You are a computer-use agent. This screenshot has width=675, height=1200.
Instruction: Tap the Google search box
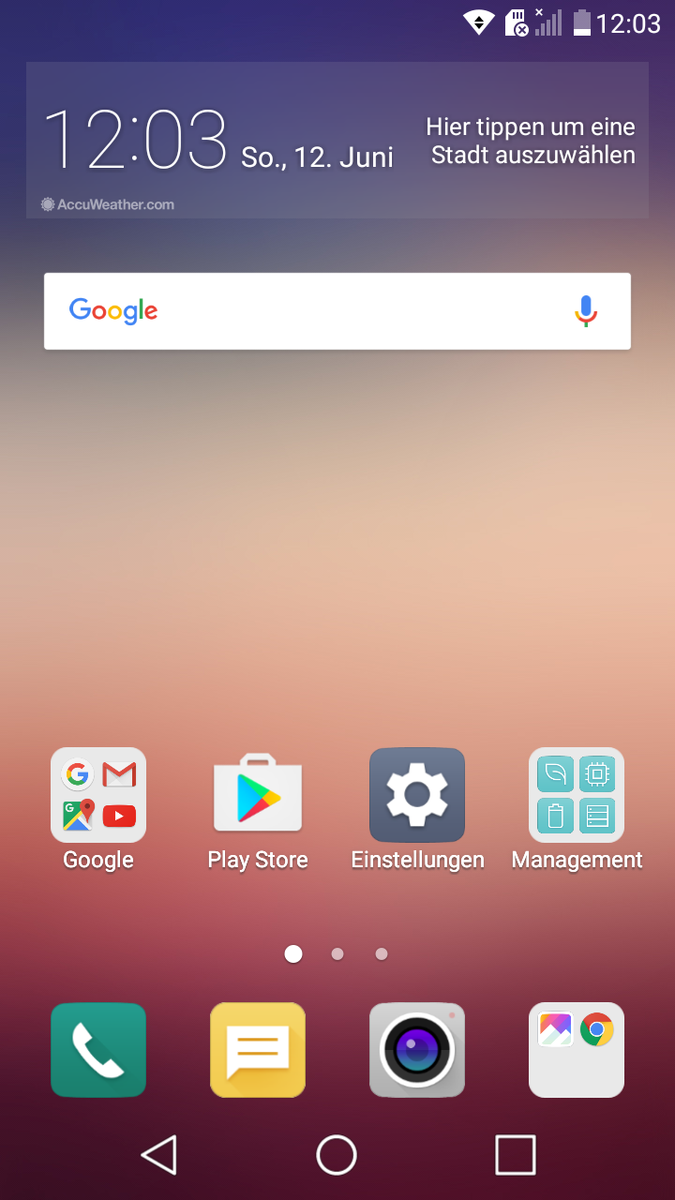[x=337, y=311]
